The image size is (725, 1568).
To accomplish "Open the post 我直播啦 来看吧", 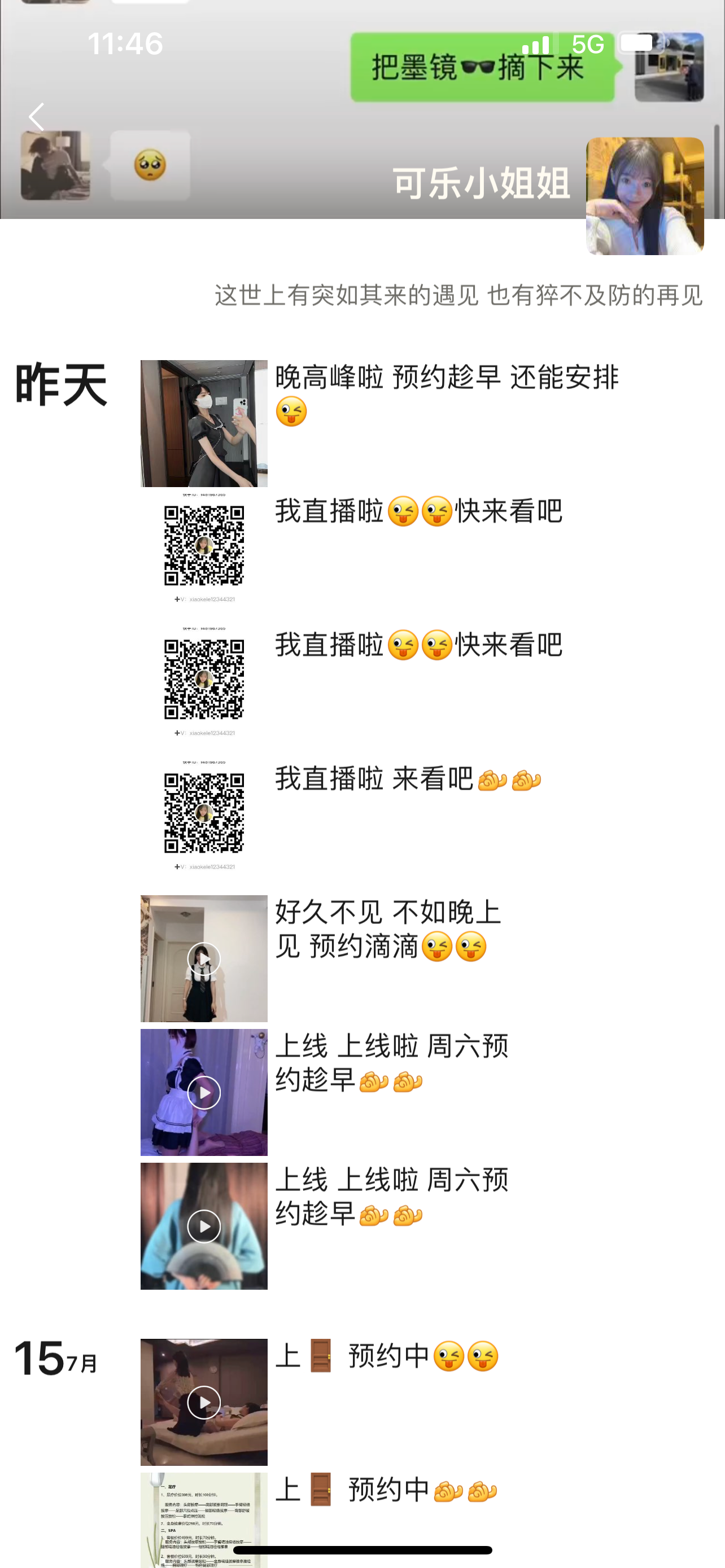I will (x=203, y=813).
